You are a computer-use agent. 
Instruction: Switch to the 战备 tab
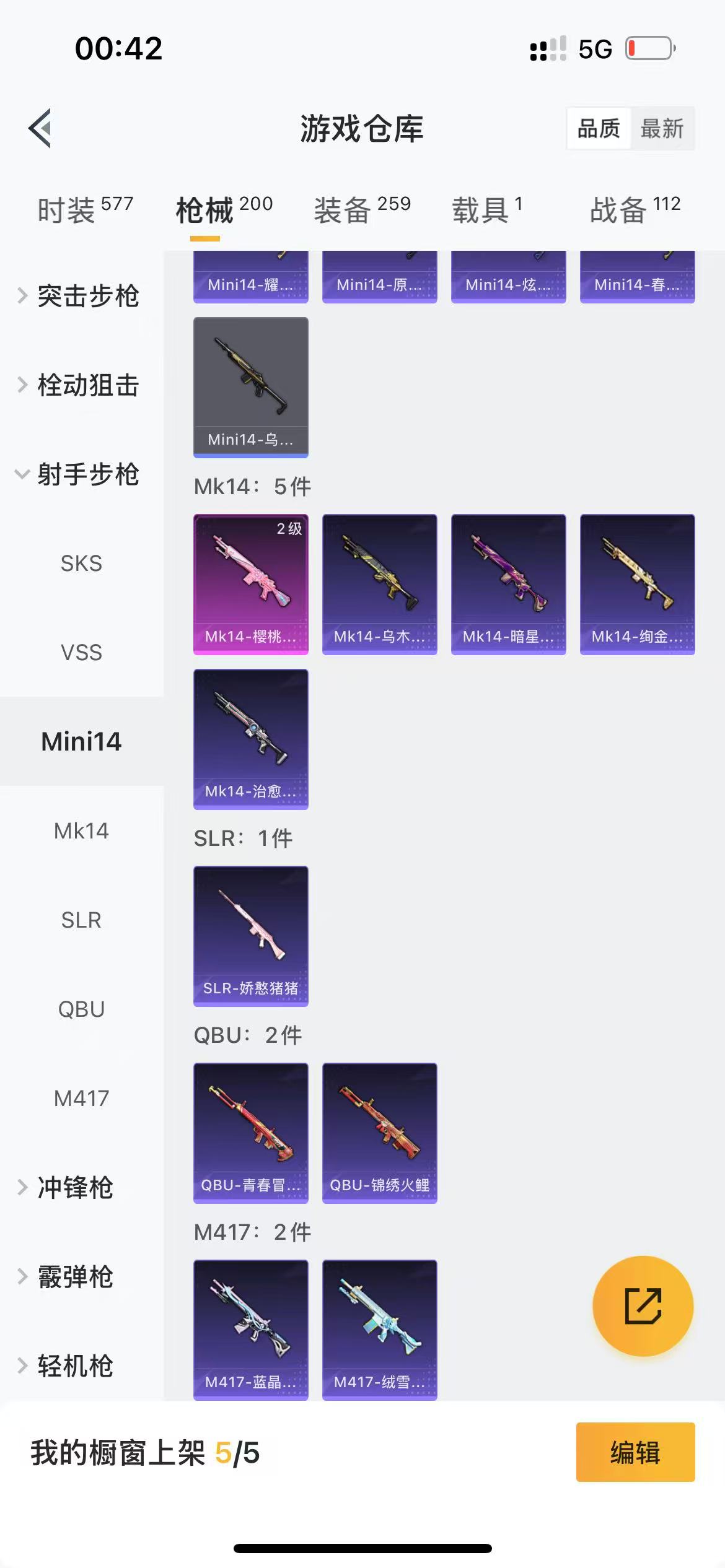click(x=635, y=210)
